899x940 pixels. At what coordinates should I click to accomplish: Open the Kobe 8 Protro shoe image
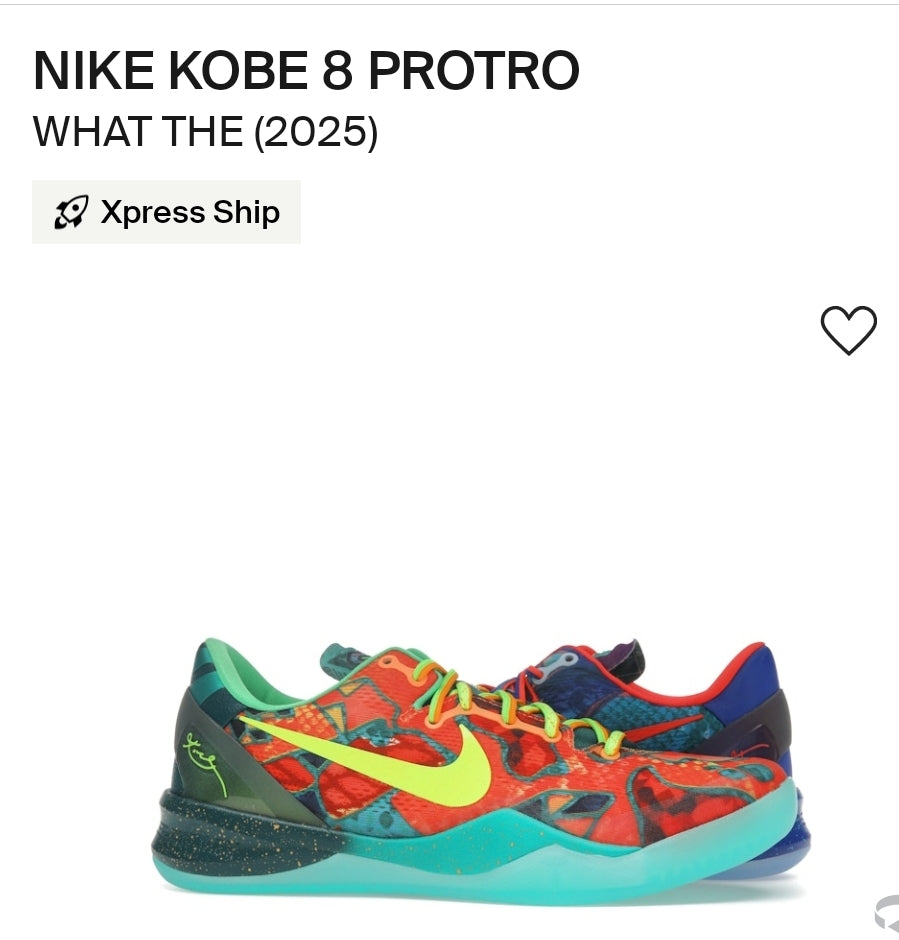click(x=475, y=765)
